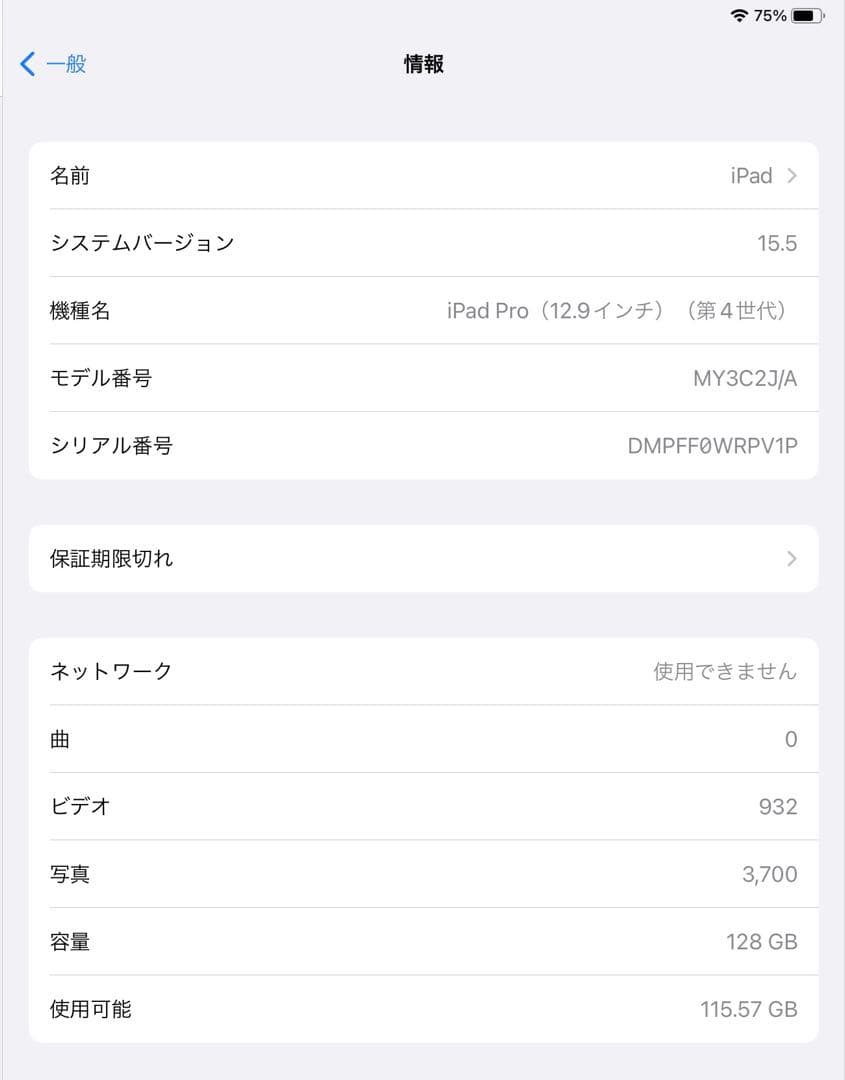Tap システムバージョン to show the build number
845x1080 pixels.
(x=422, y=243)
